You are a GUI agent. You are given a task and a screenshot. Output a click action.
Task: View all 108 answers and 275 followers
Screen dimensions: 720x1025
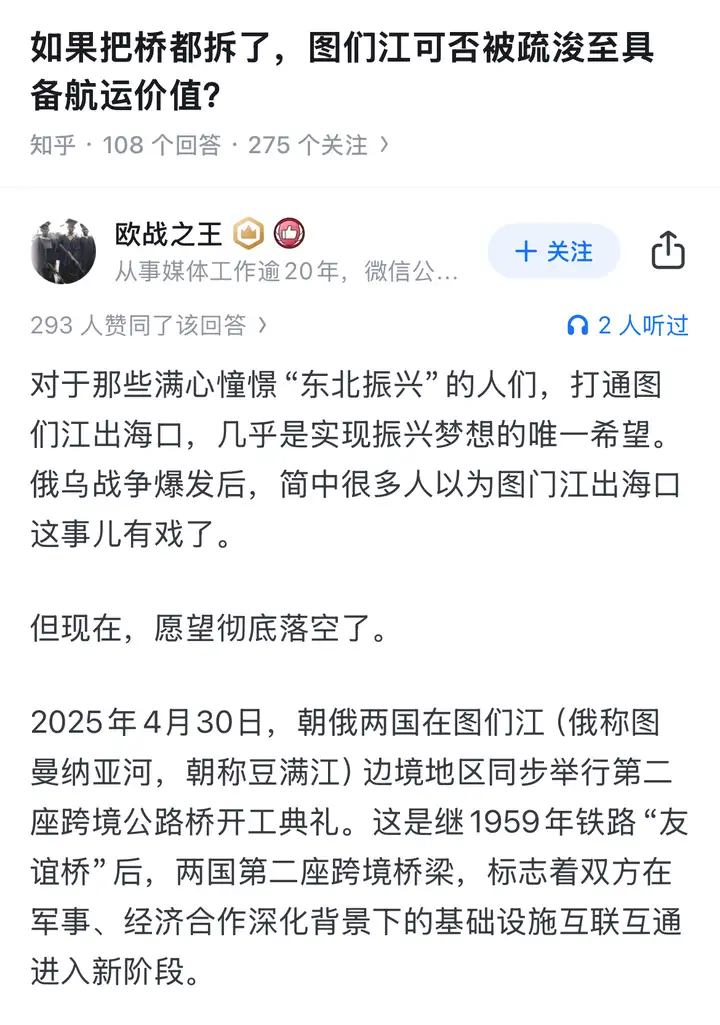[x=210, y=145]
